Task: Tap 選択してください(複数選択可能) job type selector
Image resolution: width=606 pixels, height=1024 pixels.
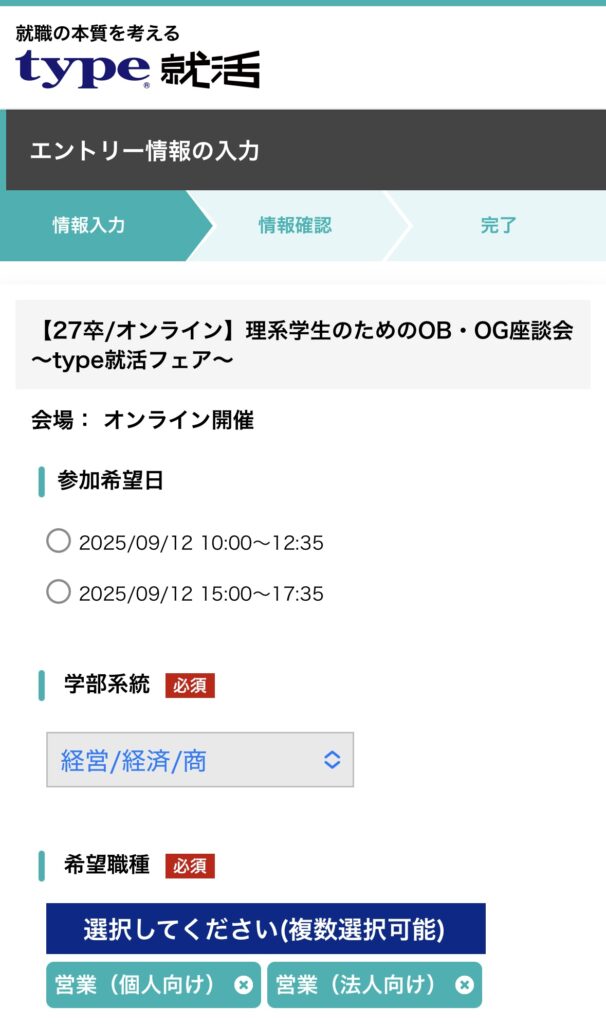Action: point(265,929)
